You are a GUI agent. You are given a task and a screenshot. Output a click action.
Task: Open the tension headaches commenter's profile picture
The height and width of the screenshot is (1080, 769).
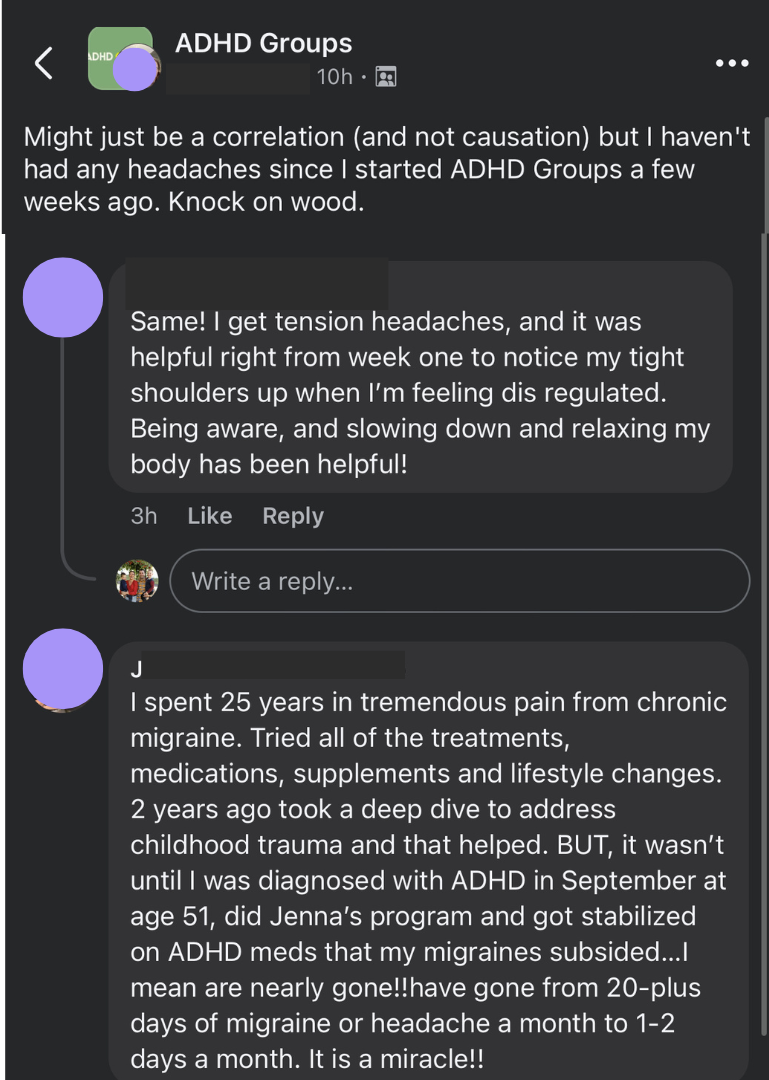pyautogui.click(x=62, y=297)
